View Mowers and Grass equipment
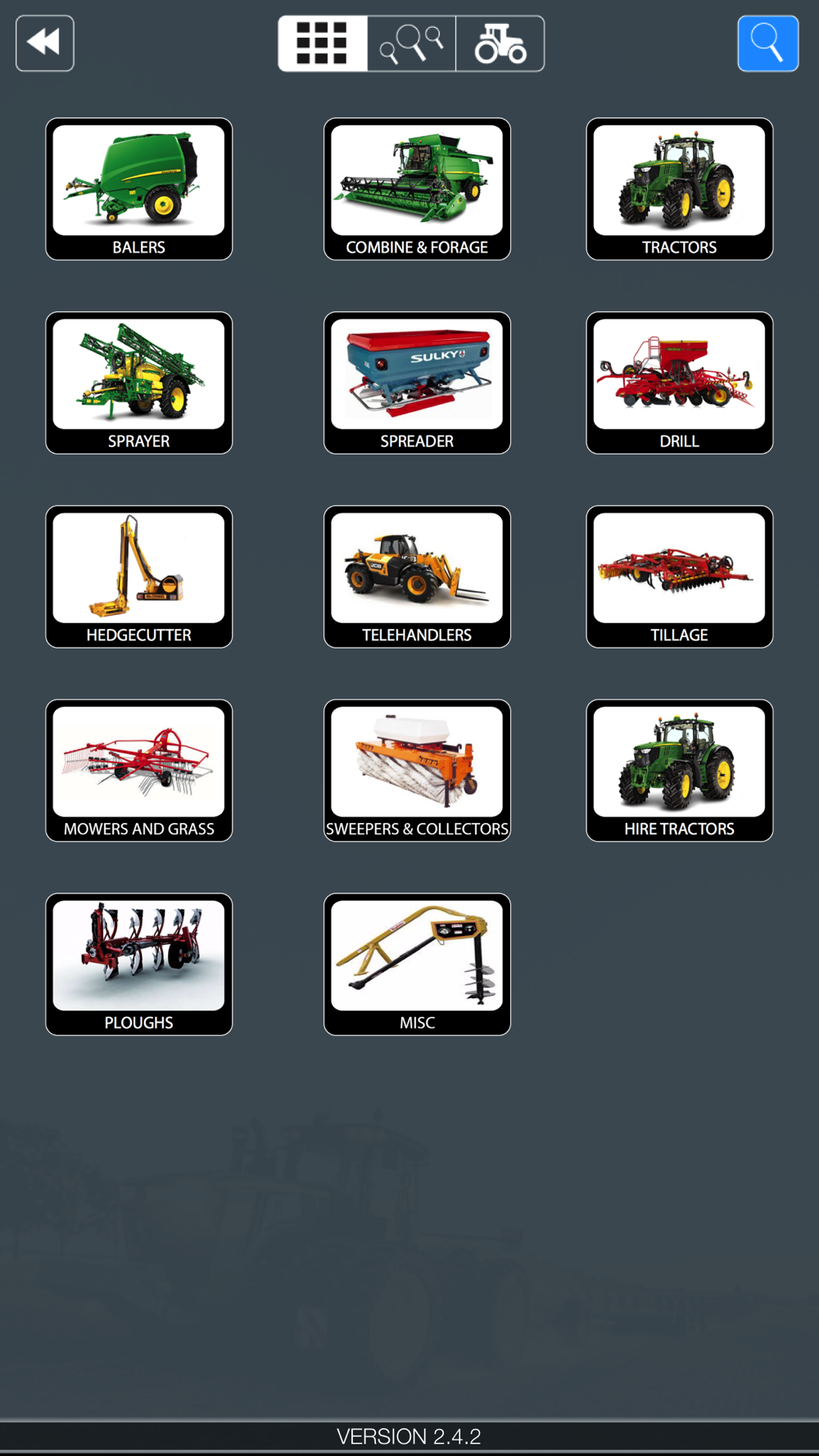The height and width of the screenshot is (1456, 819). coord(139,771)
